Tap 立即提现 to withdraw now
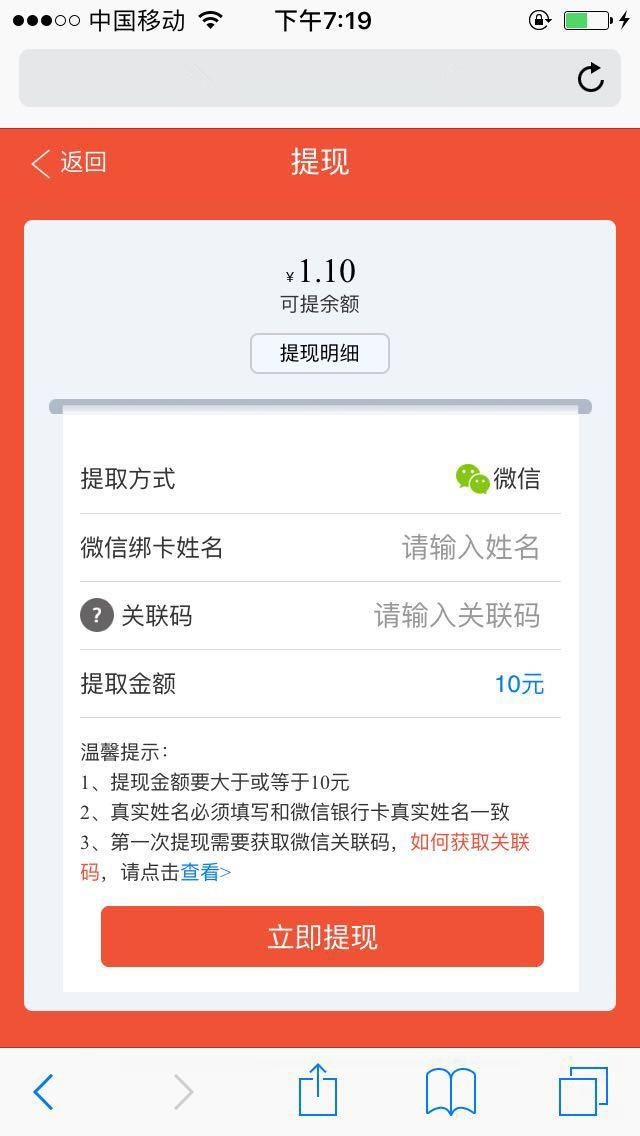 (322, 937)
